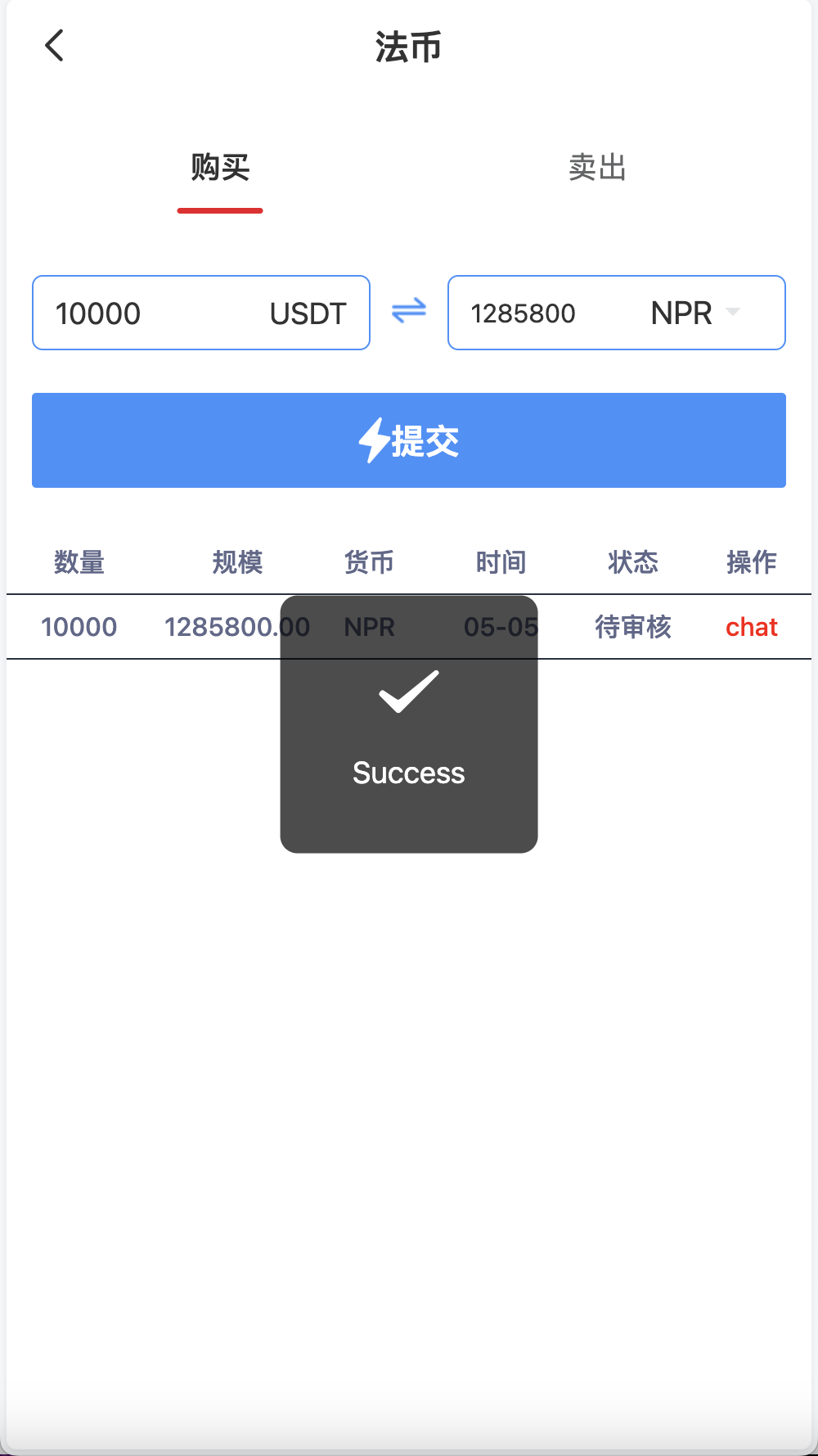
Task: Switch to the 卖出 tab
Action: click(x=598, y=168)
